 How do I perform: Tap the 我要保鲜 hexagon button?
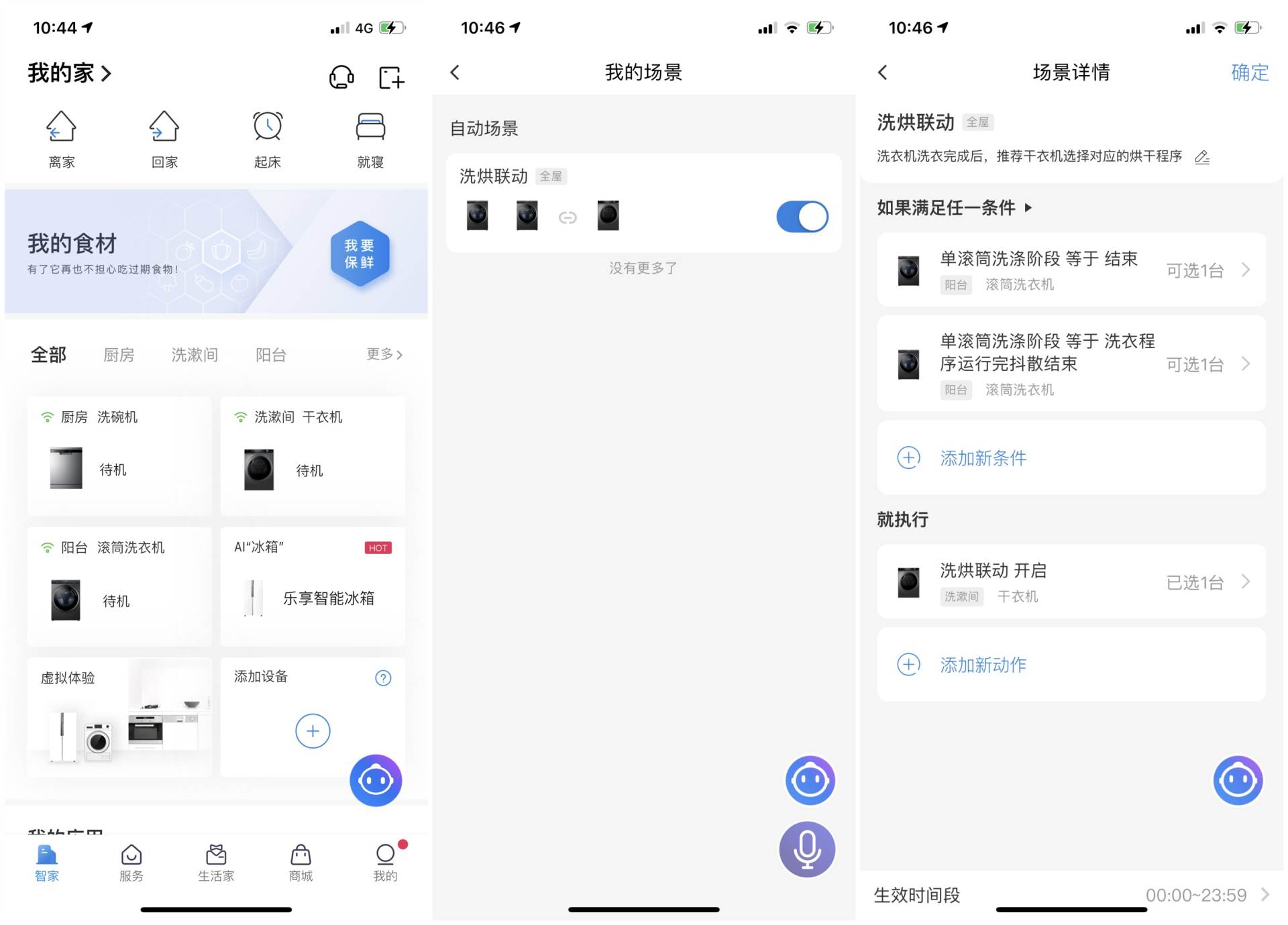[360, 254]
